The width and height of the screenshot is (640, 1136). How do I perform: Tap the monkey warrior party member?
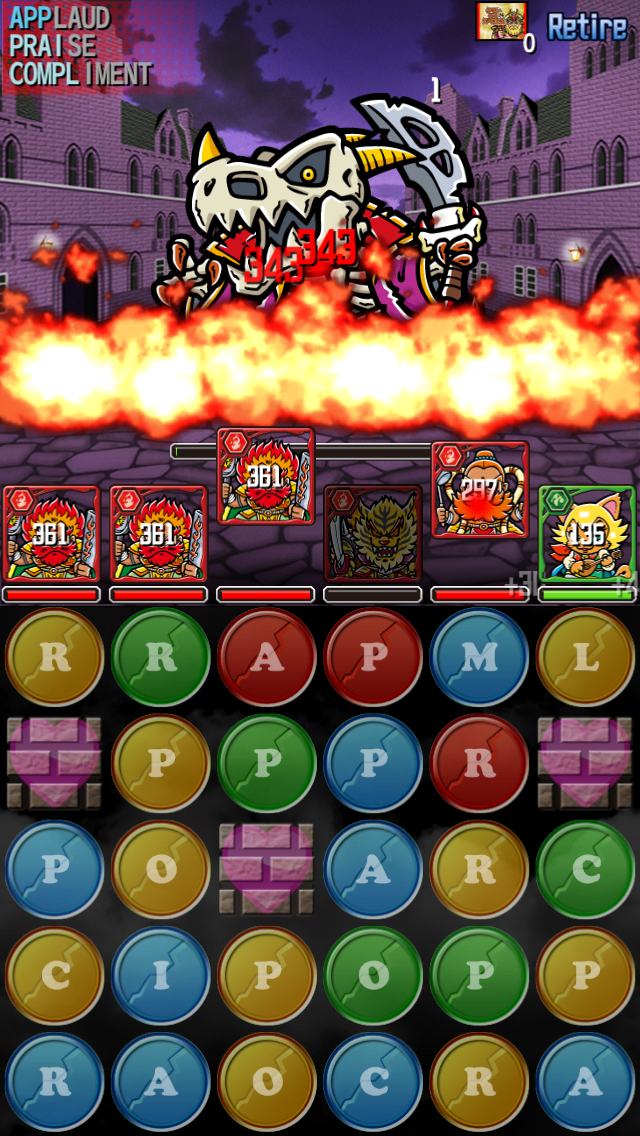point(480,489)
